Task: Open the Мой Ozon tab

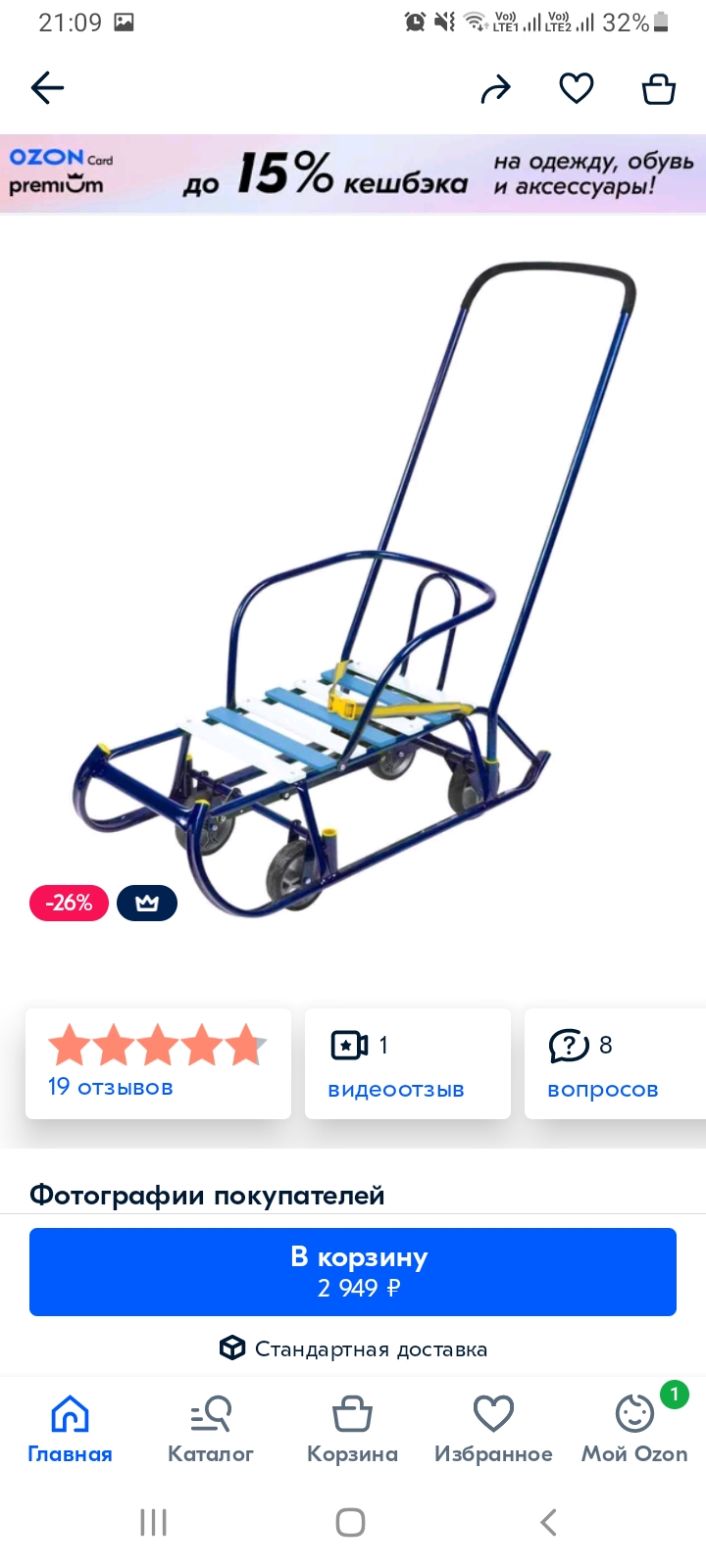Action: click(x=634, y=1430)
